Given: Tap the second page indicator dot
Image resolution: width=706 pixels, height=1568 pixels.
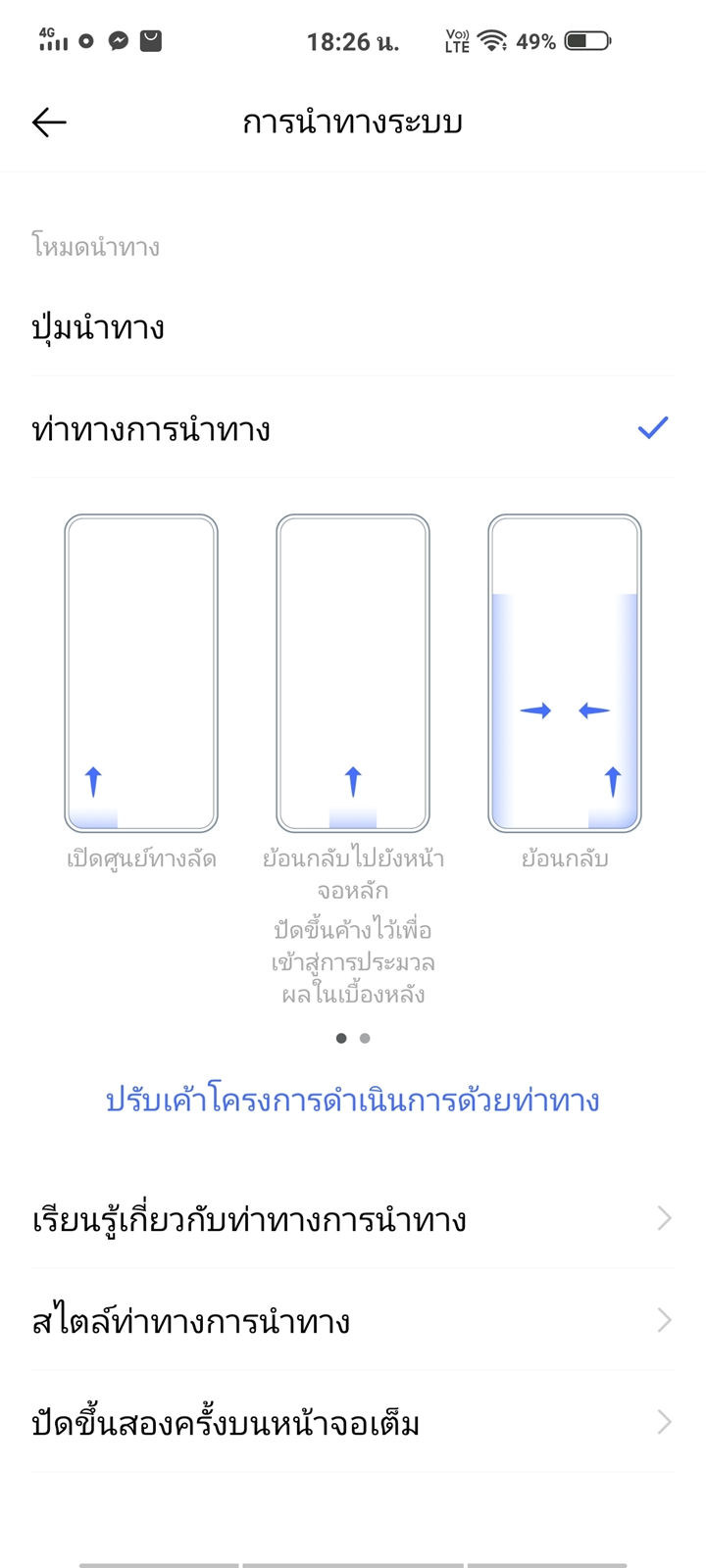Looking at the screenshot, I should 365,1038.
